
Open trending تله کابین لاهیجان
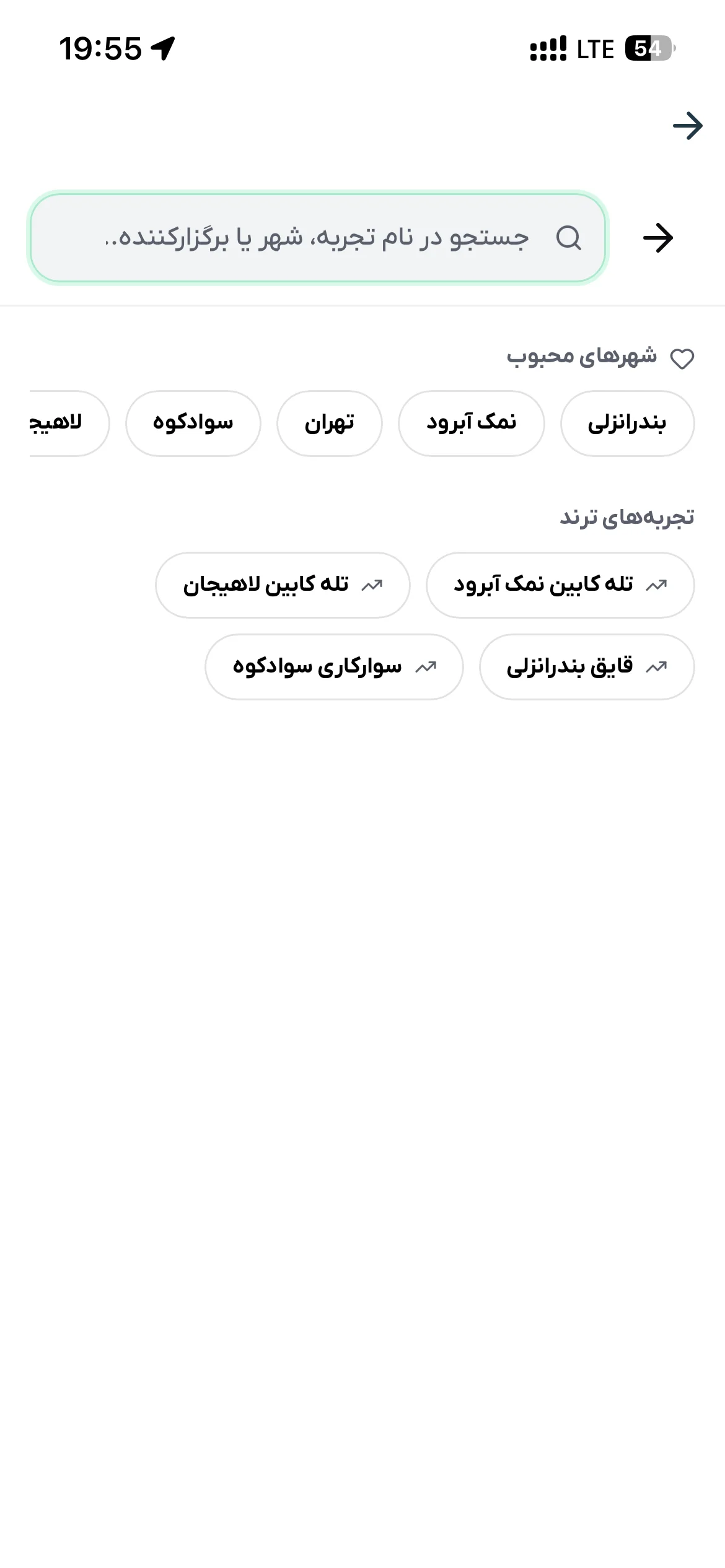[283, 585]
